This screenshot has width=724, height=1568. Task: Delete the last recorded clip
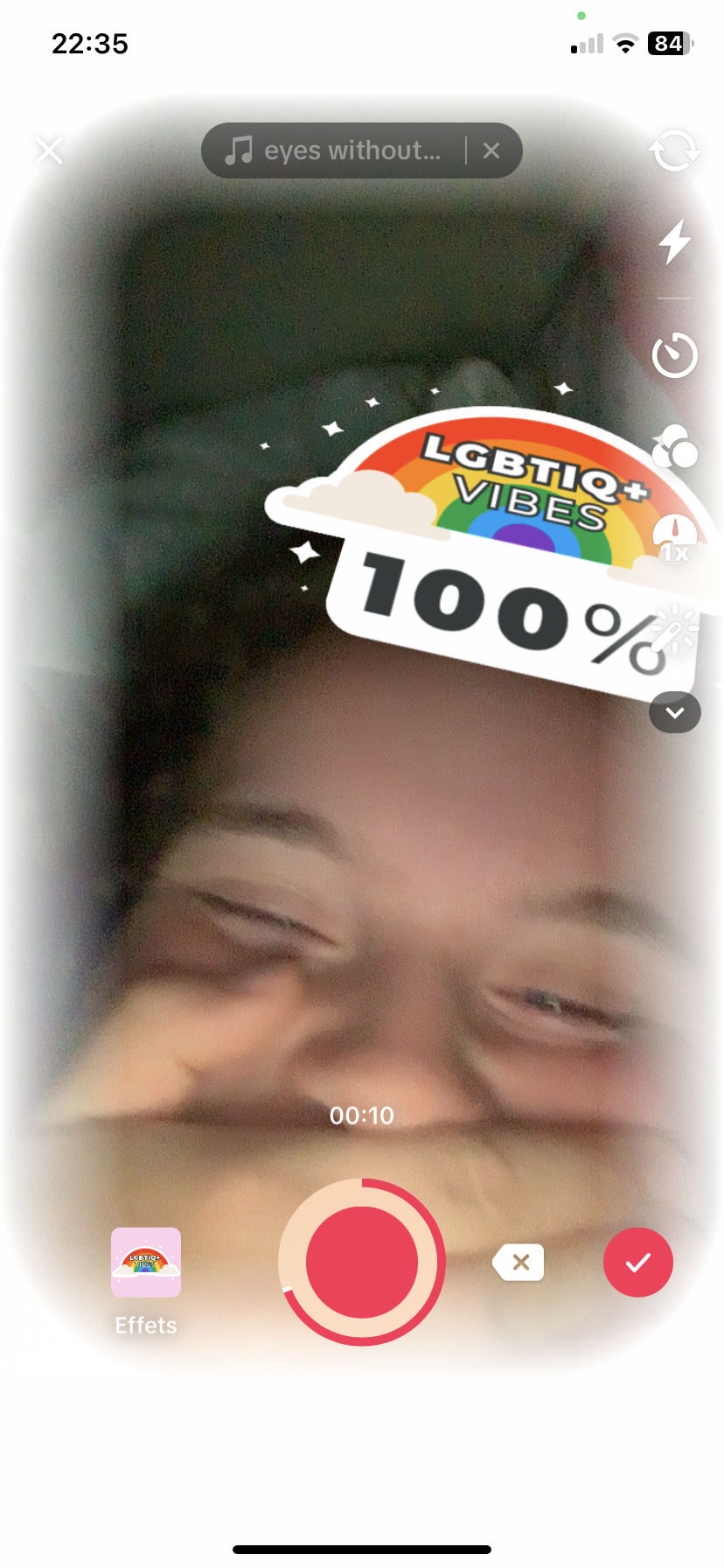coord(519,1263)
